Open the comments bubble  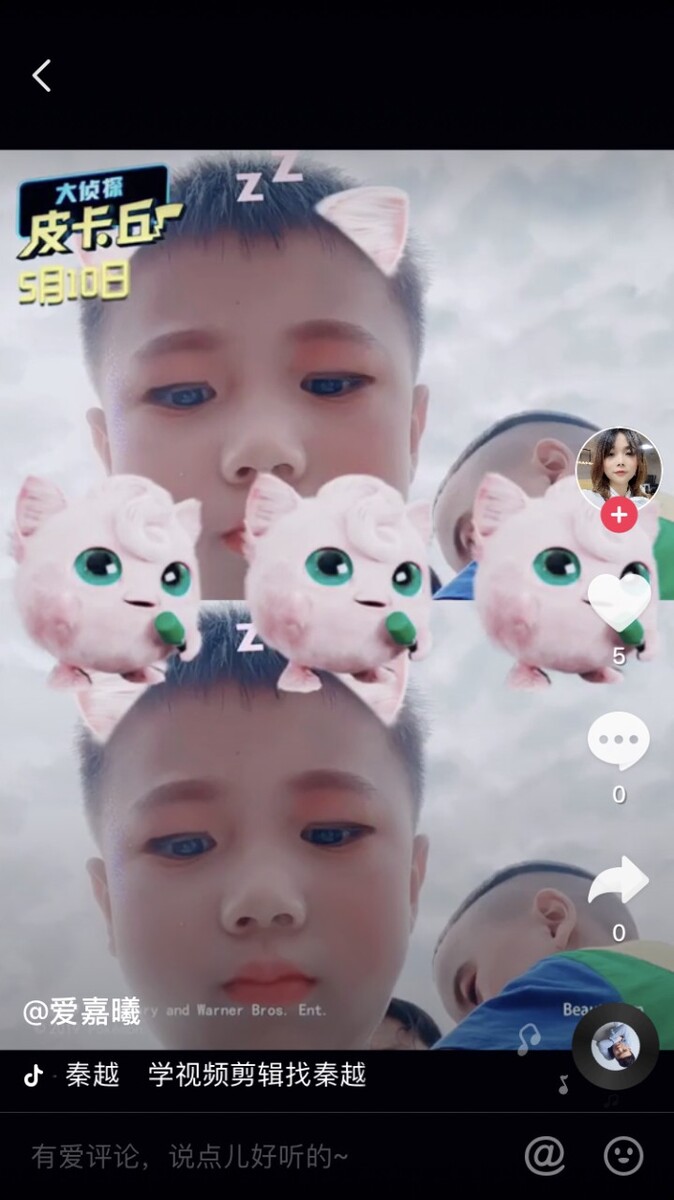(x=618, y=741)
